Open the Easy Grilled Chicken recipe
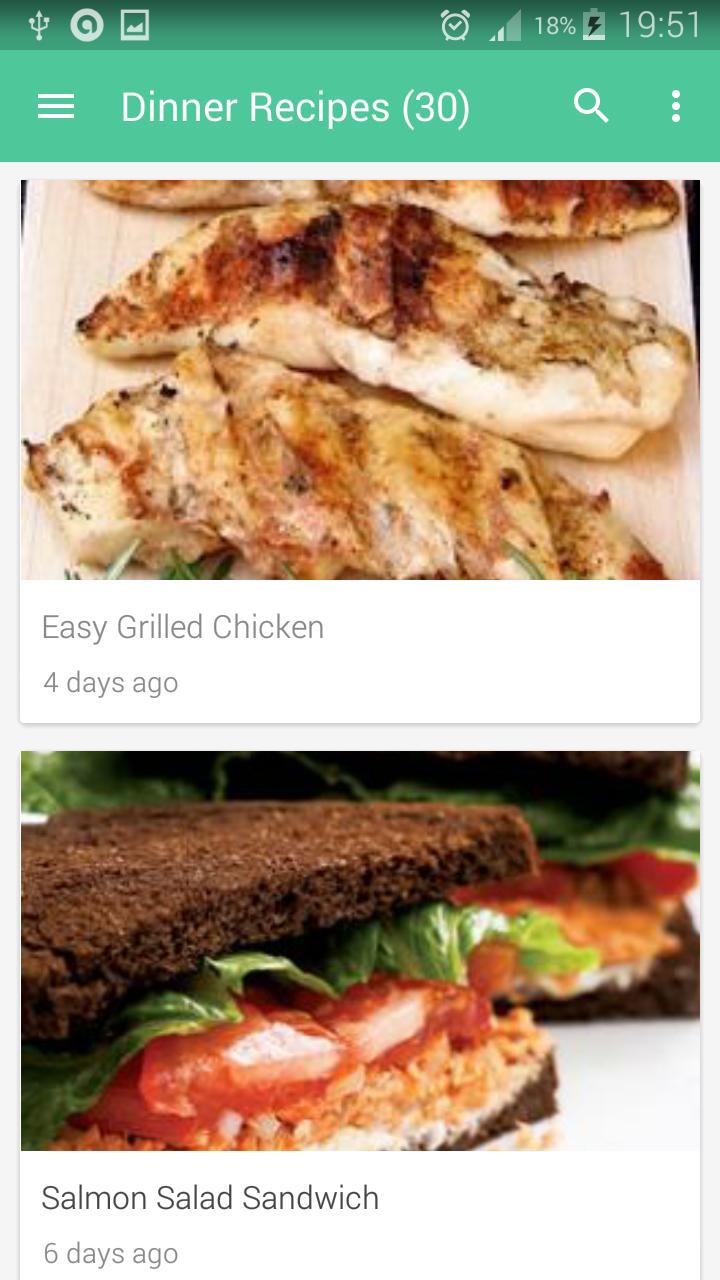 [360, 450]
